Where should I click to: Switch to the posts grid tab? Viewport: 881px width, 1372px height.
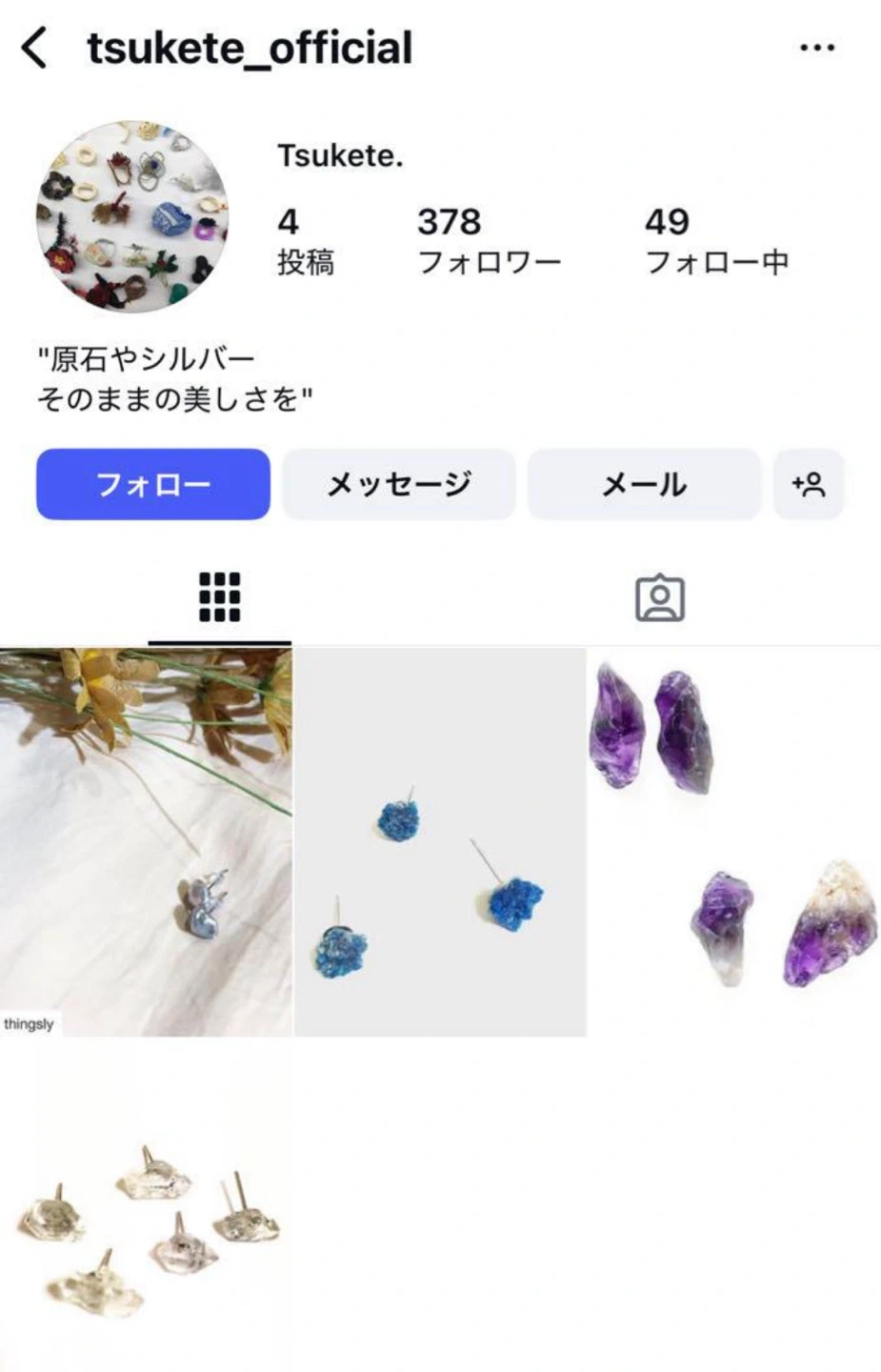coord(219,598)
